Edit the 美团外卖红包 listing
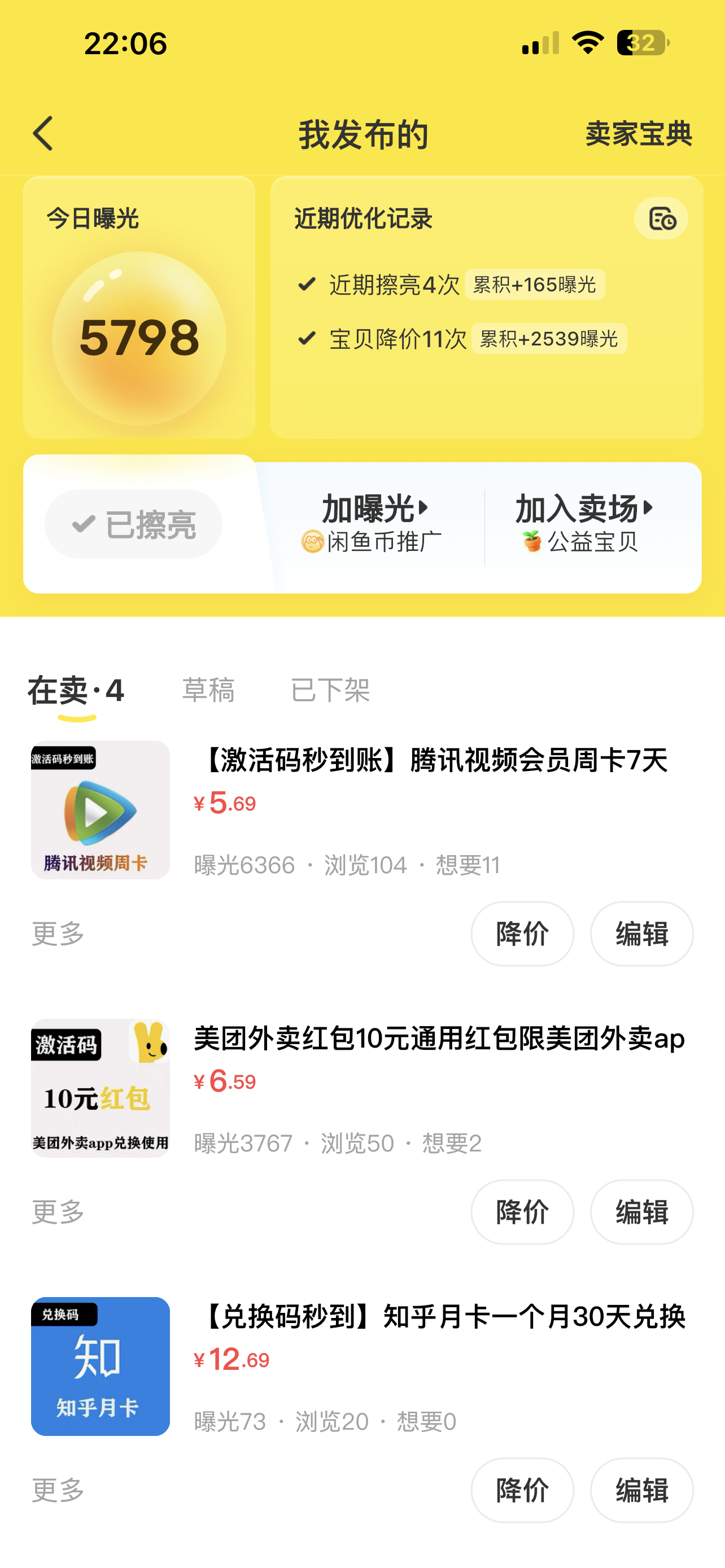The width and height of the screenshot is (725, 1568). (x=641, y=1212)
